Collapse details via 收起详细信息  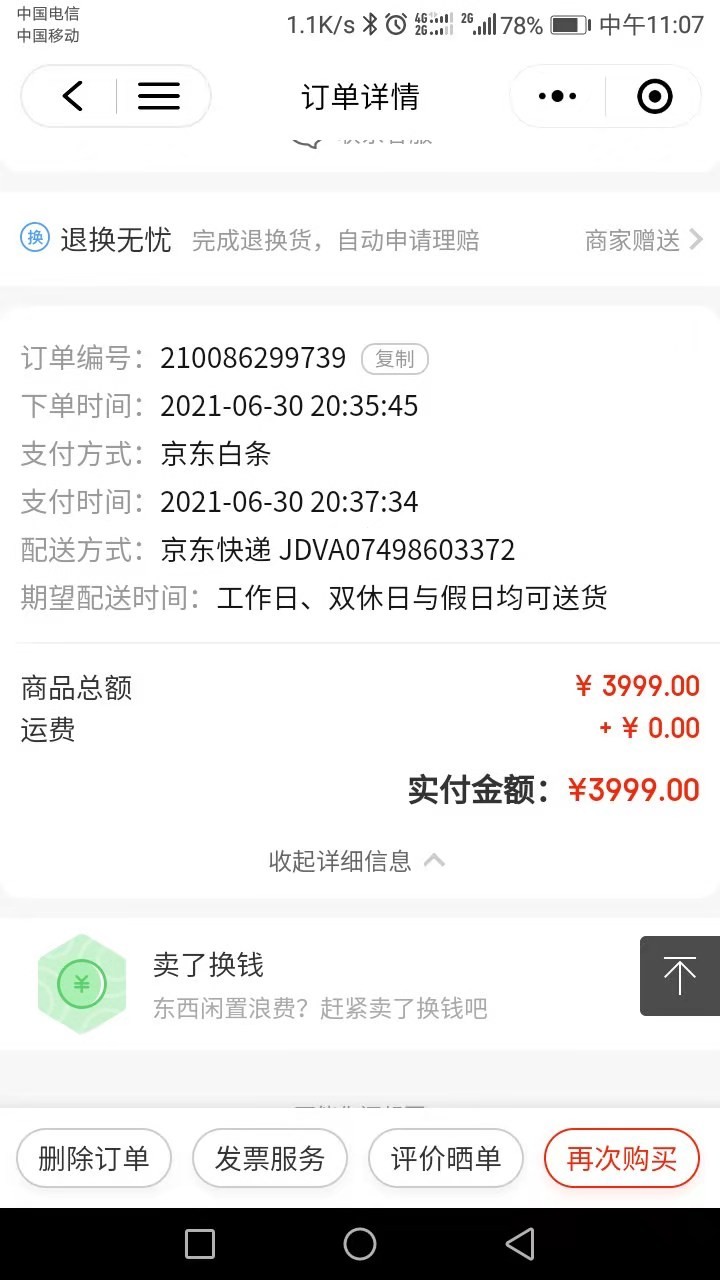(x=357, y=860)
